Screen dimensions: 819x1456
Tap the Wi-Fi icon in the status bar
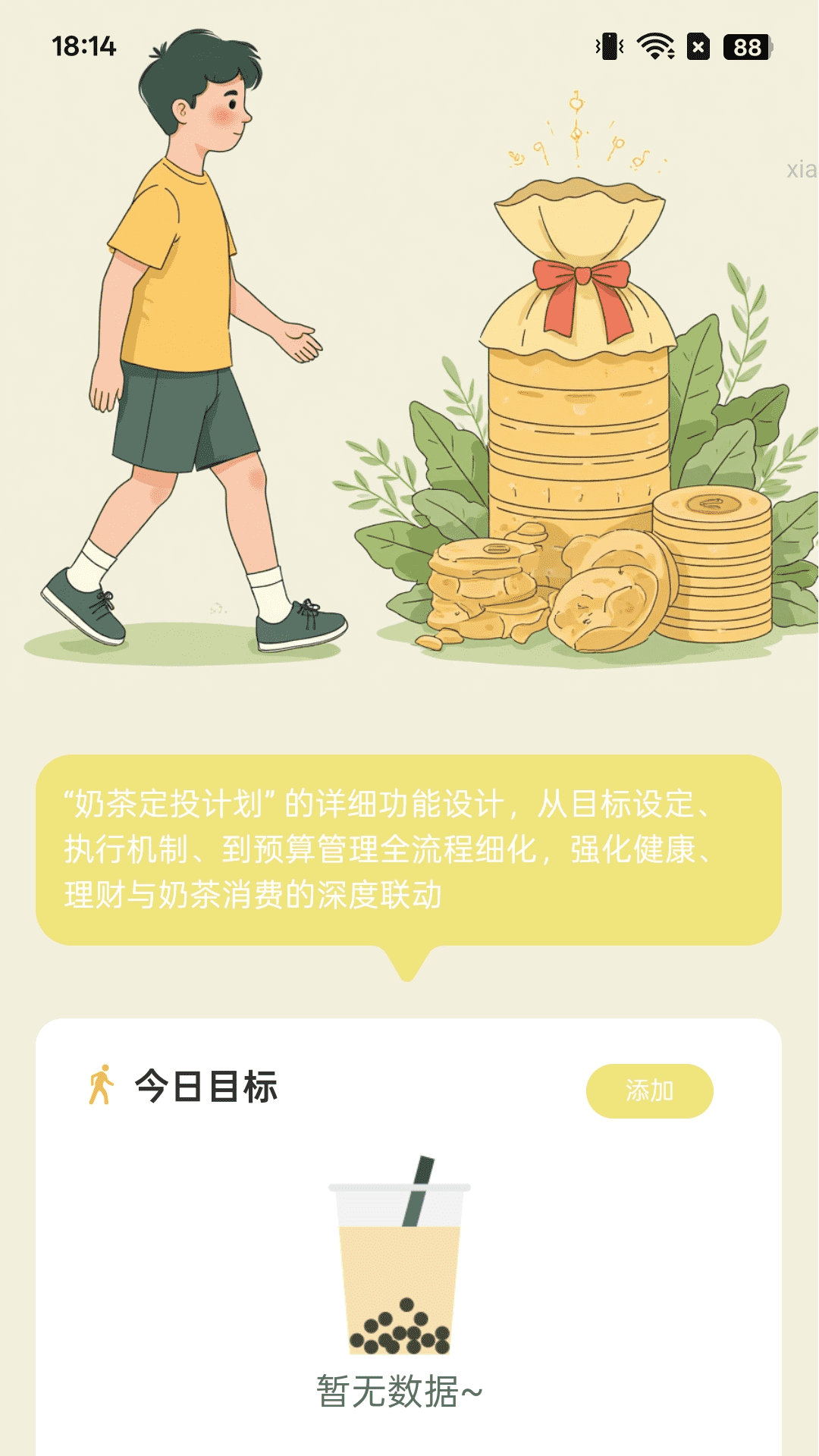[x=654, y=48]
